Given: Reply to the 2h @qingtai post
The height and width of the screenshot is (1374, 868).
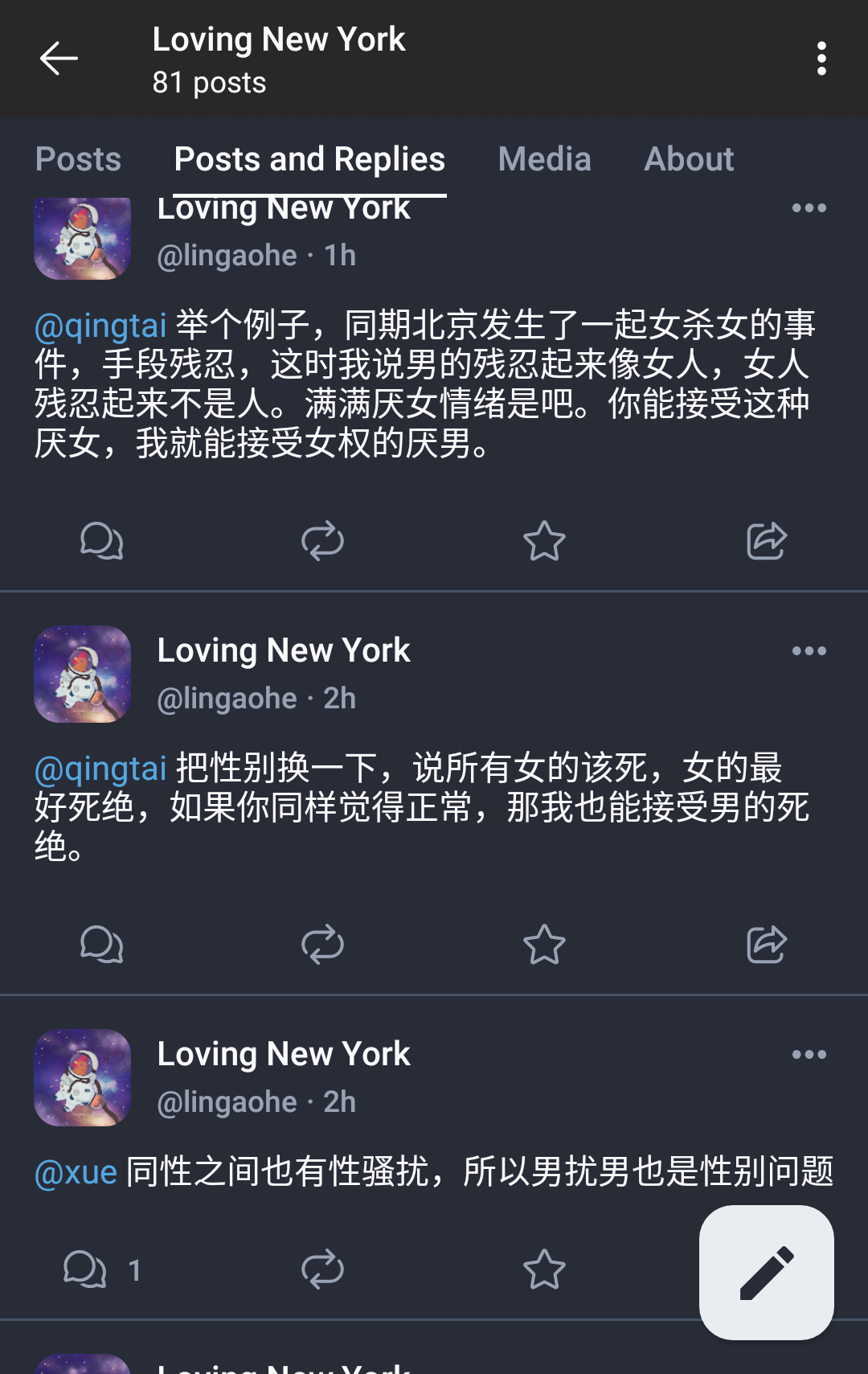Looking at the screenshot, I should [x=101, y=944].
